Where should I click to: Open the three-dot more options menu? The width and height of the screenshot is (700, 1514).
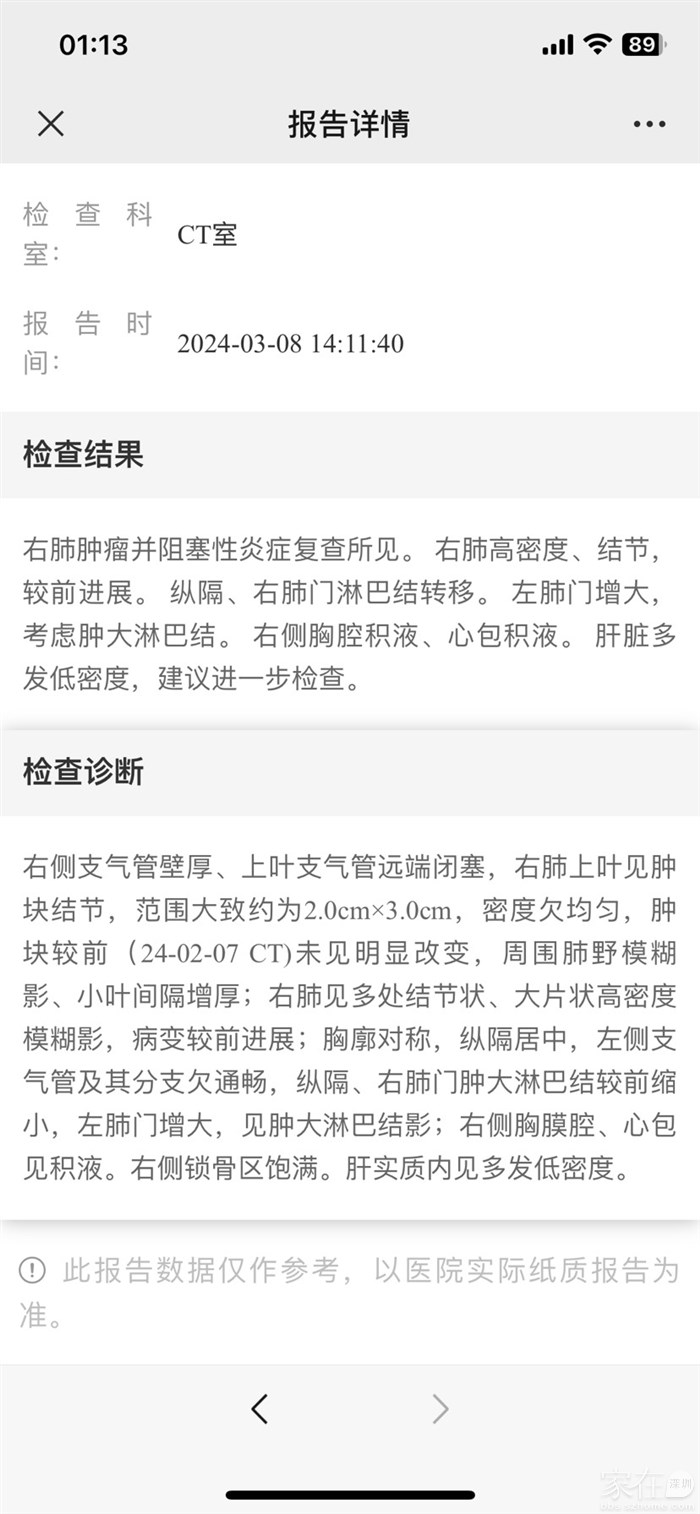coord(649,124)
